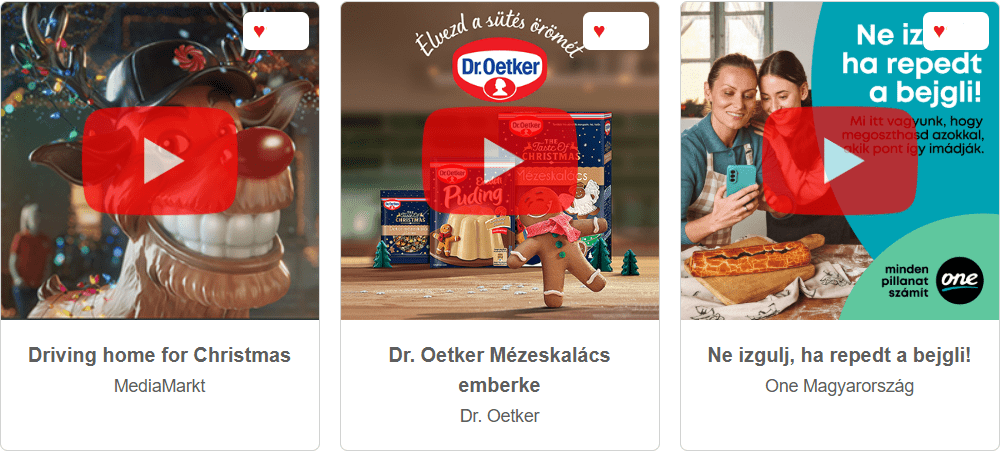Like the MediaMarkt video card

[x=275, y=31]
